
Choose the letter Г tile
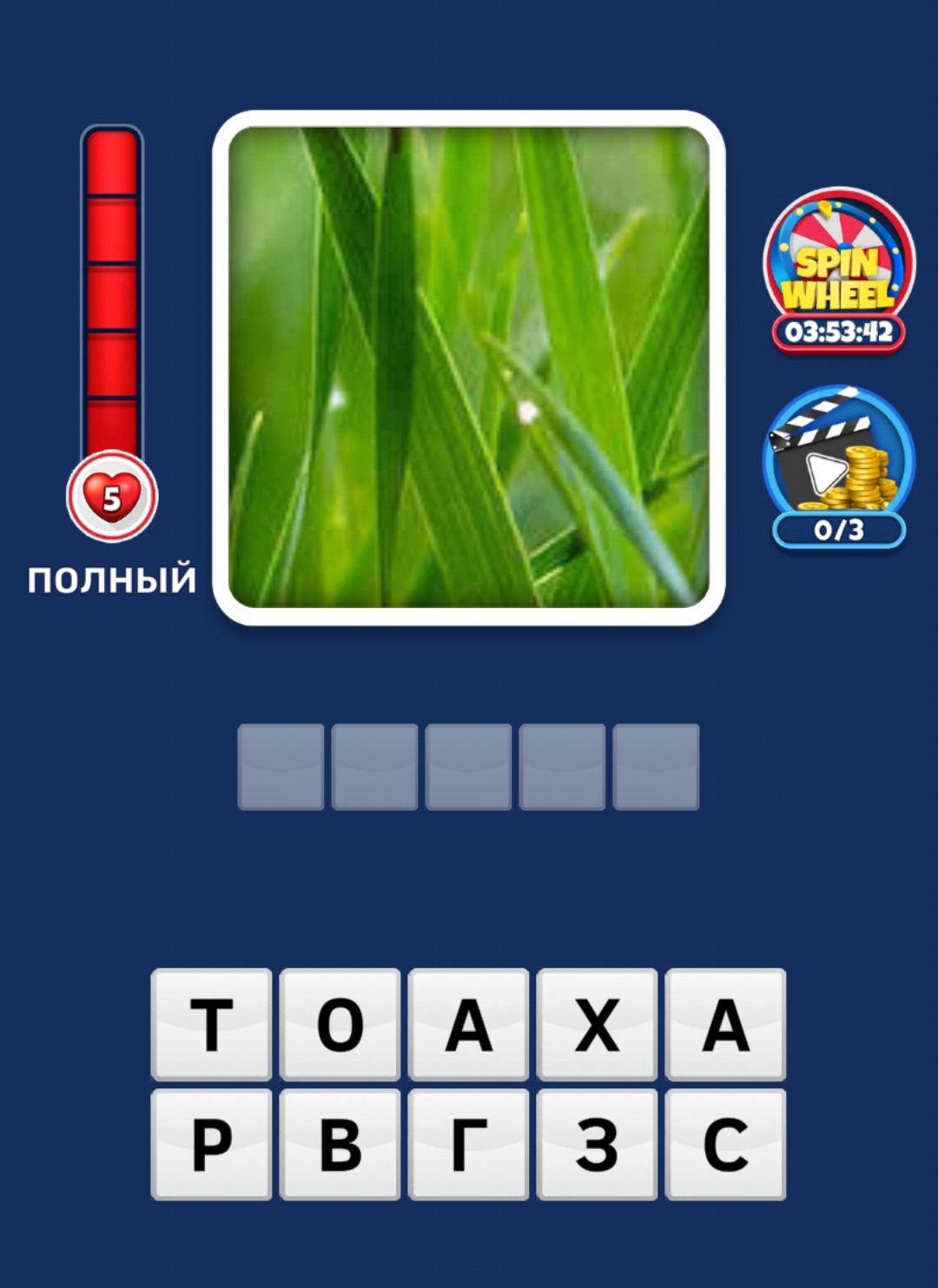click(x=468, y=1144)
